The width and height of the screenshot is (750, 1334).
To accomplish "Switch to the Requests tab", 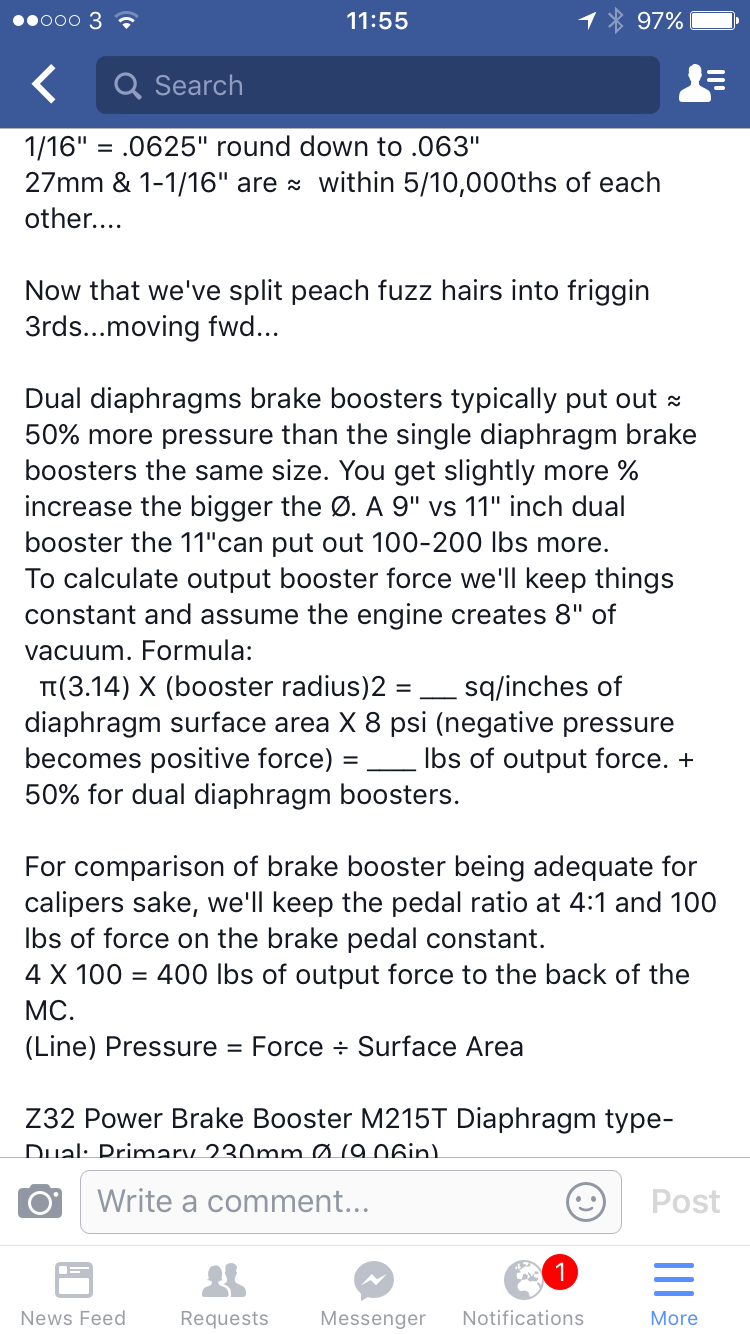I will (x=224, y=1292).
